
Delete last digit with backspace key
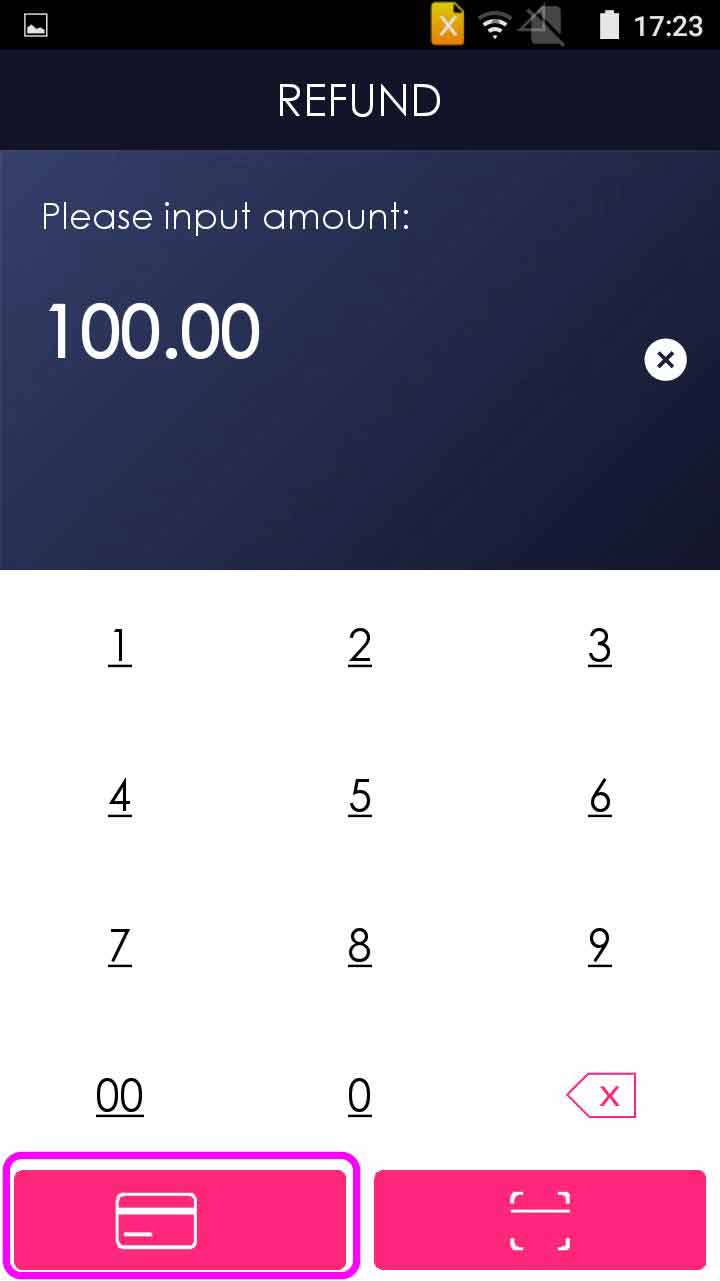(601, 1096)
